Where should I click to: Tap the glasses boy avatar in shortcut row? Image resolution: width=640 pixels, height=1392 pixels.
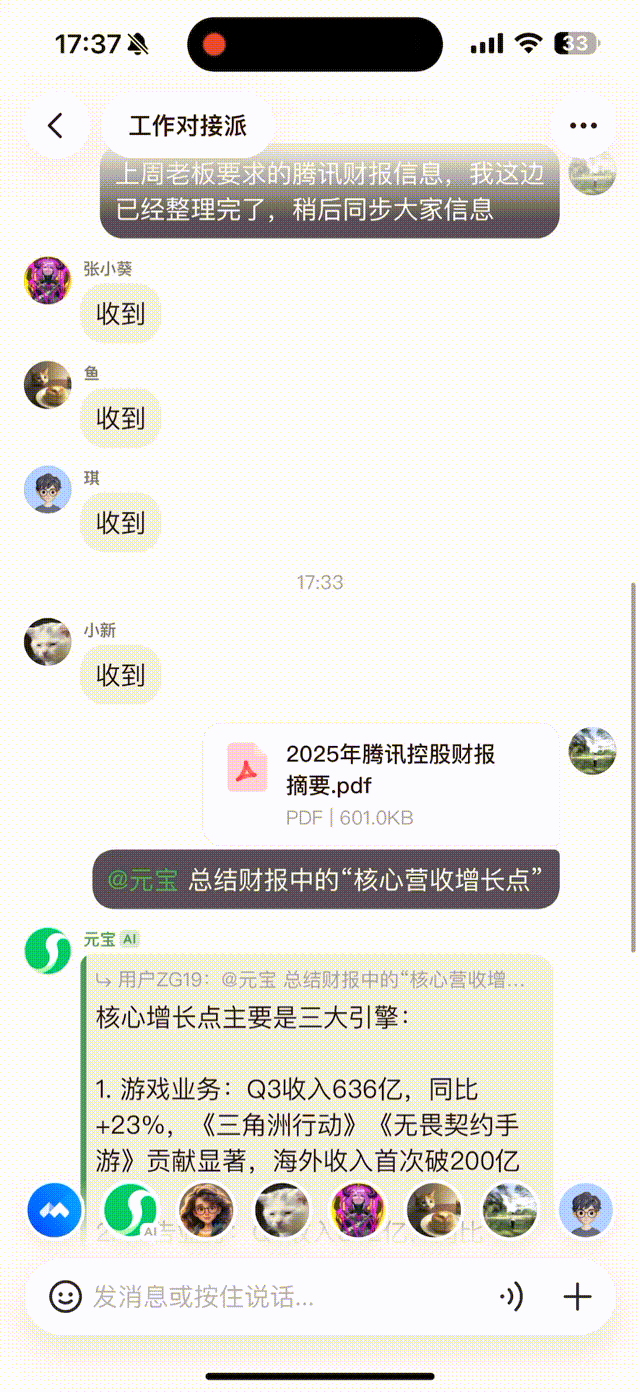tap(585, 1211)
